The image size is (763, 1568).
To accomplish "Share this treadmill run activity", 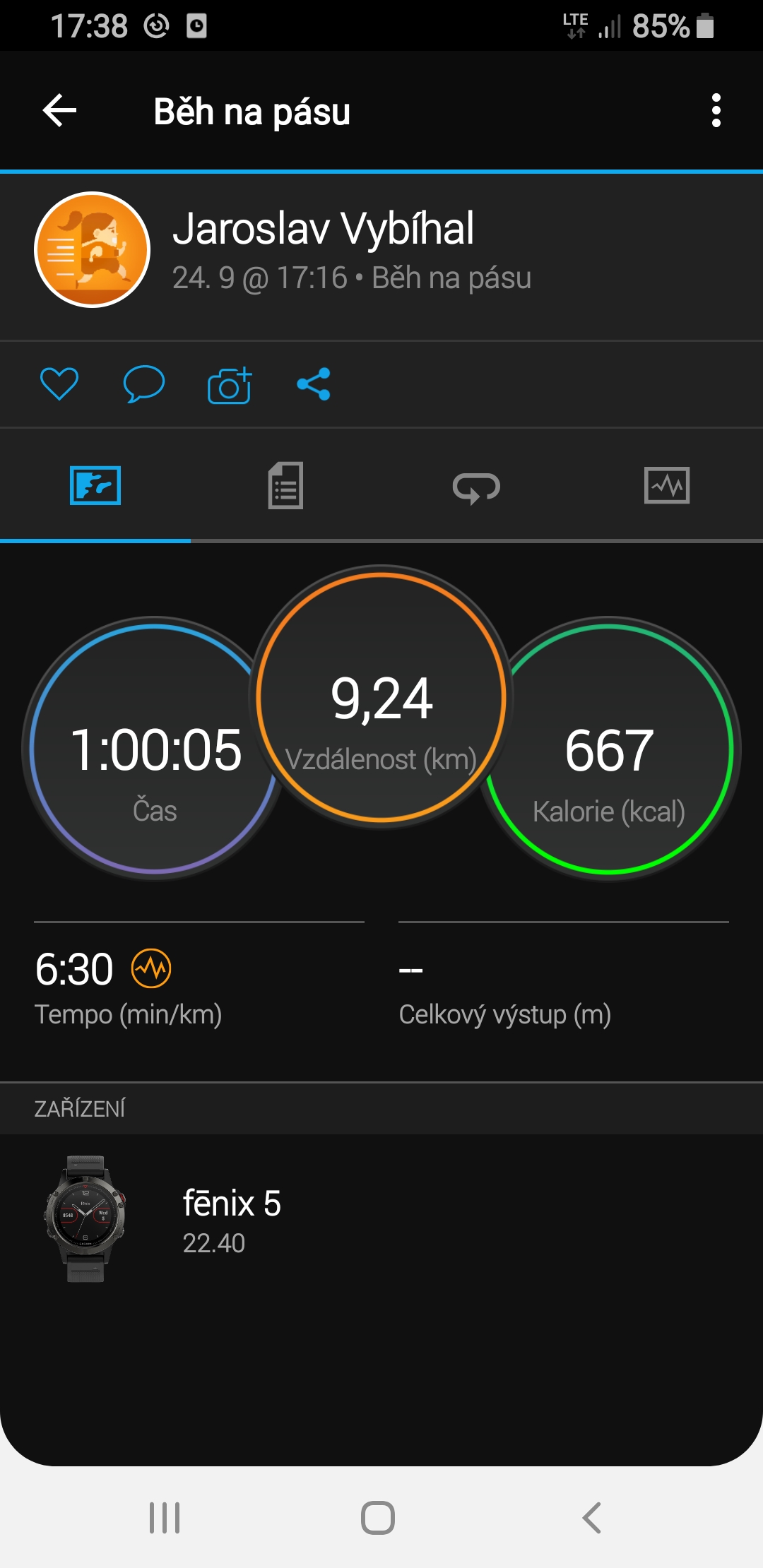I will (x=314, y=384).
